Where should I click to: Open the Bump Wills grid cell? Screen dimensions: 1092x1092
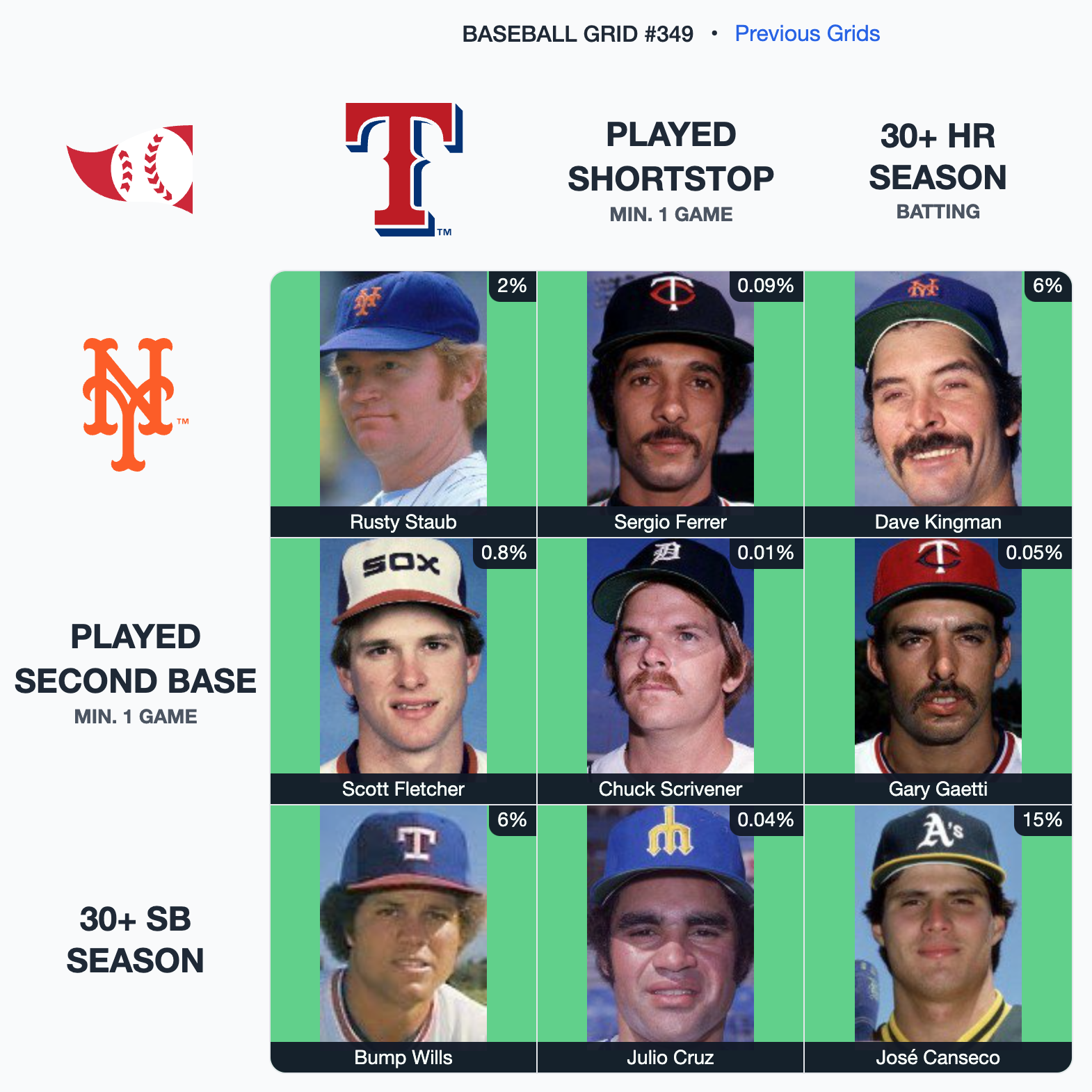tap(403, 938)
